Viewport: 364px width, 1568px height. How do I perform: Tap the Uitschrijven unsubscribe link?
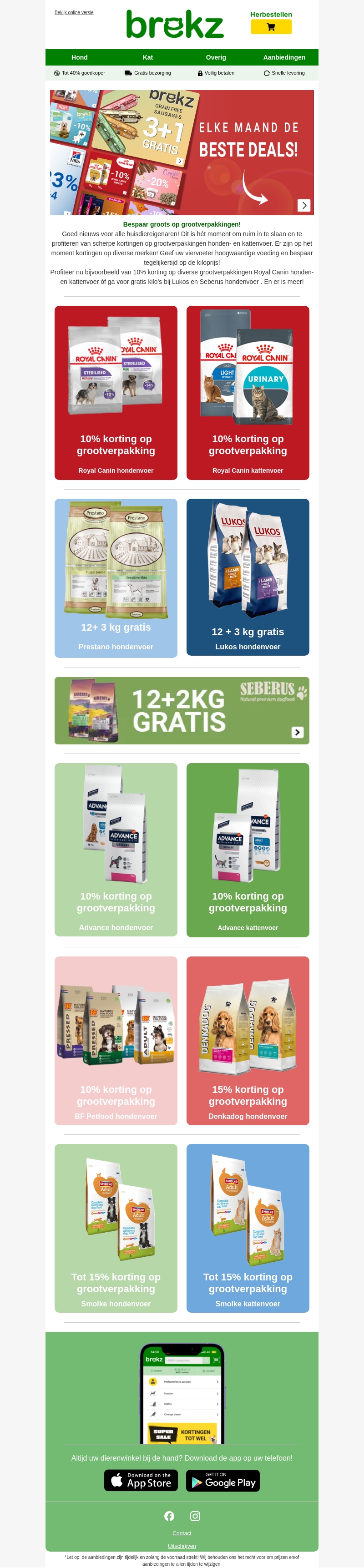pos(182,1546)
